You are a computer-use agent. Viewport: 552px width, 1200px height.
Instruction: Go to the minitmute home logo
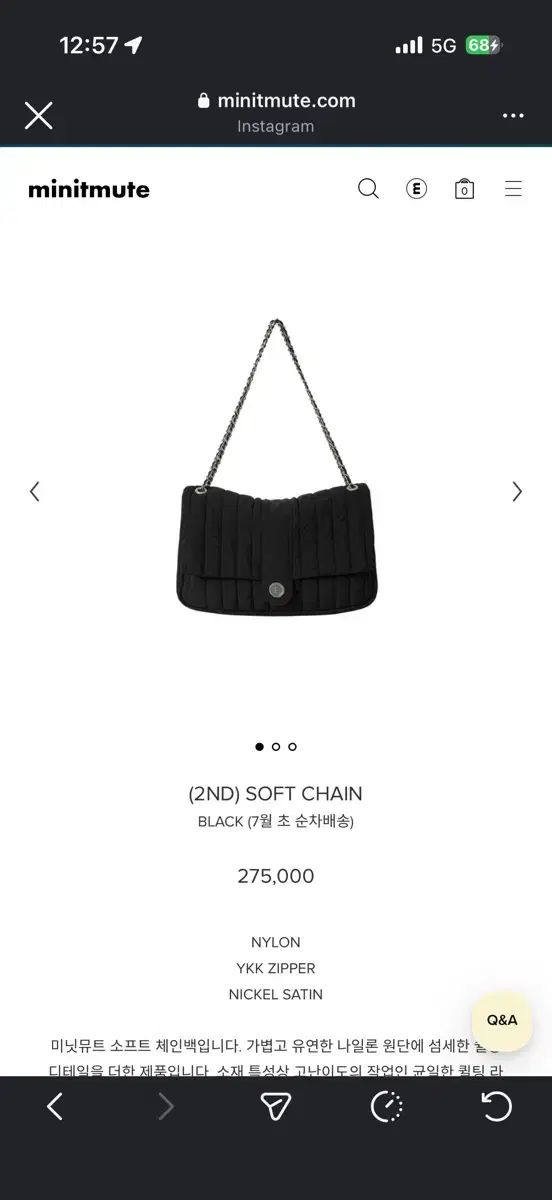(x=89, y=189)
